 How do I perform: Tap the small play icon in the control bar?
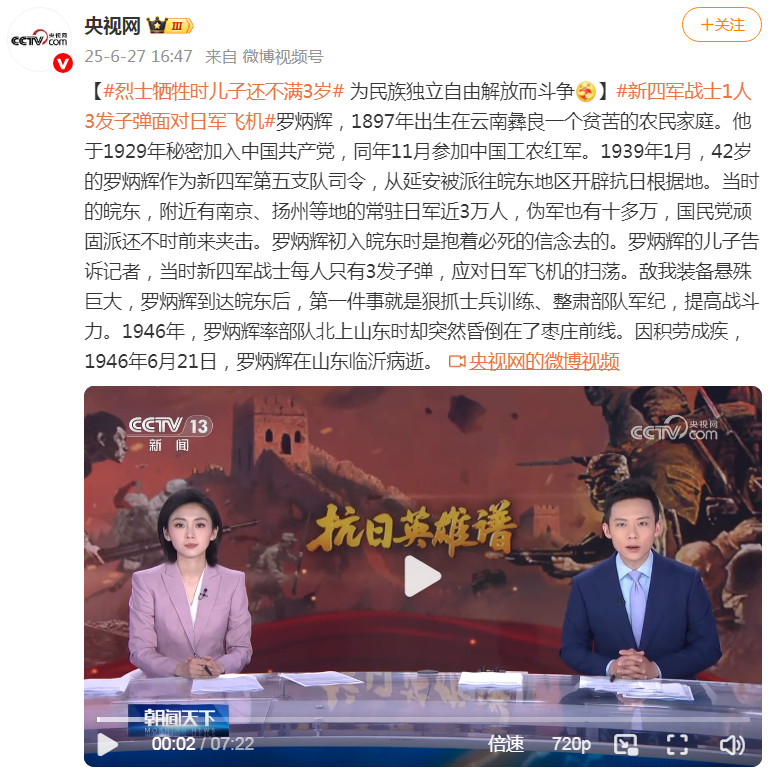click(107, 744)
